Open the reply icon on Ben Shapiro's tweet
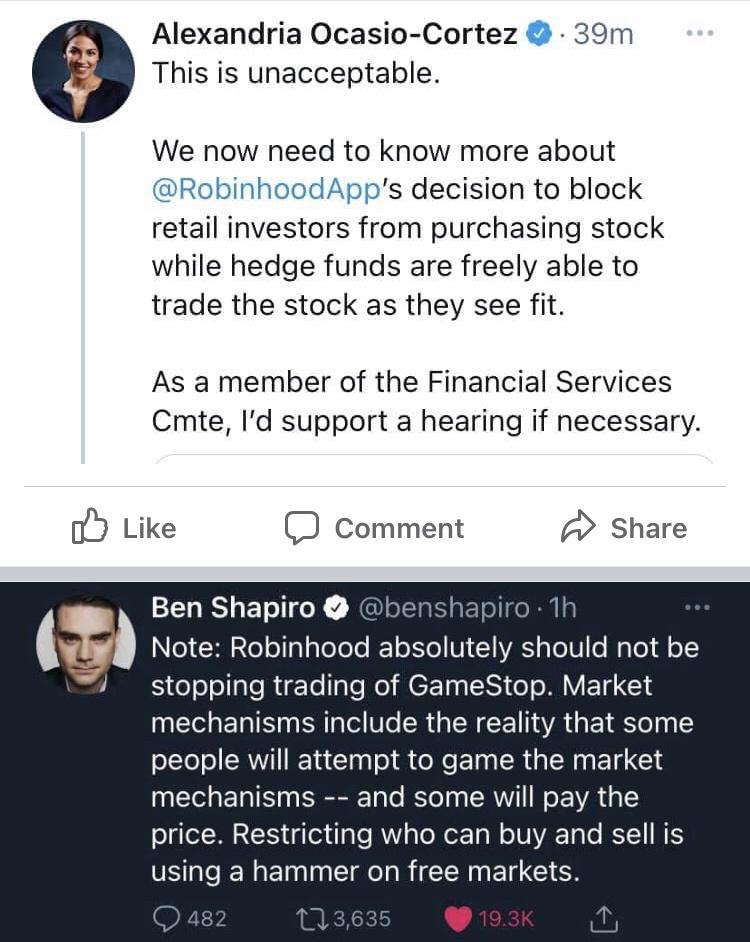 click(x=169, y=916)
